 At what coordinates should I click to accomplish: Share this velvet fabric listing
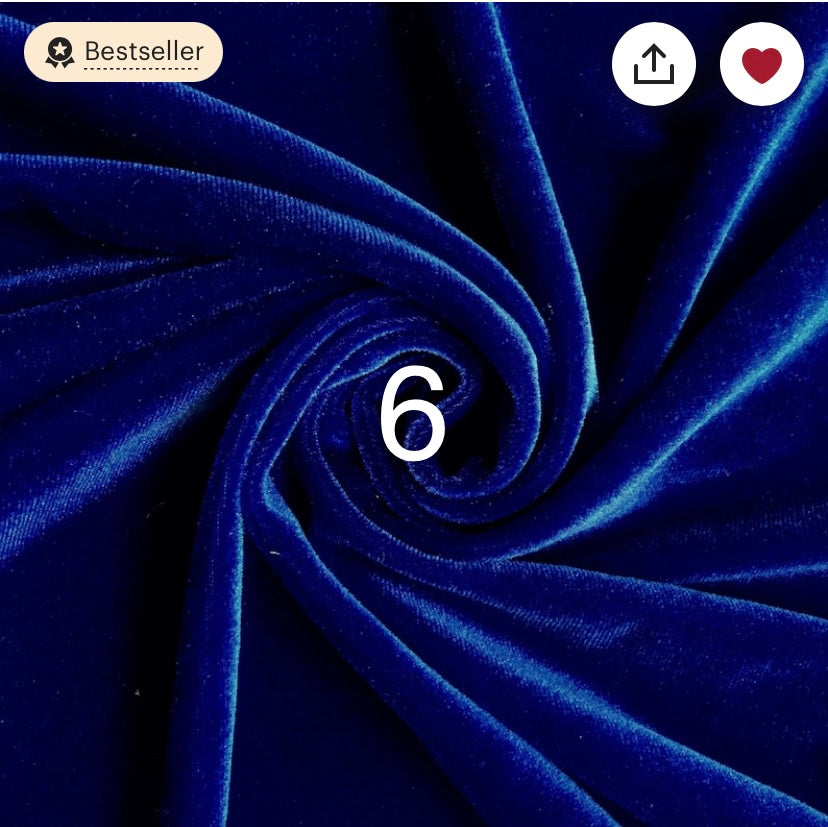(x=654, y=64)
